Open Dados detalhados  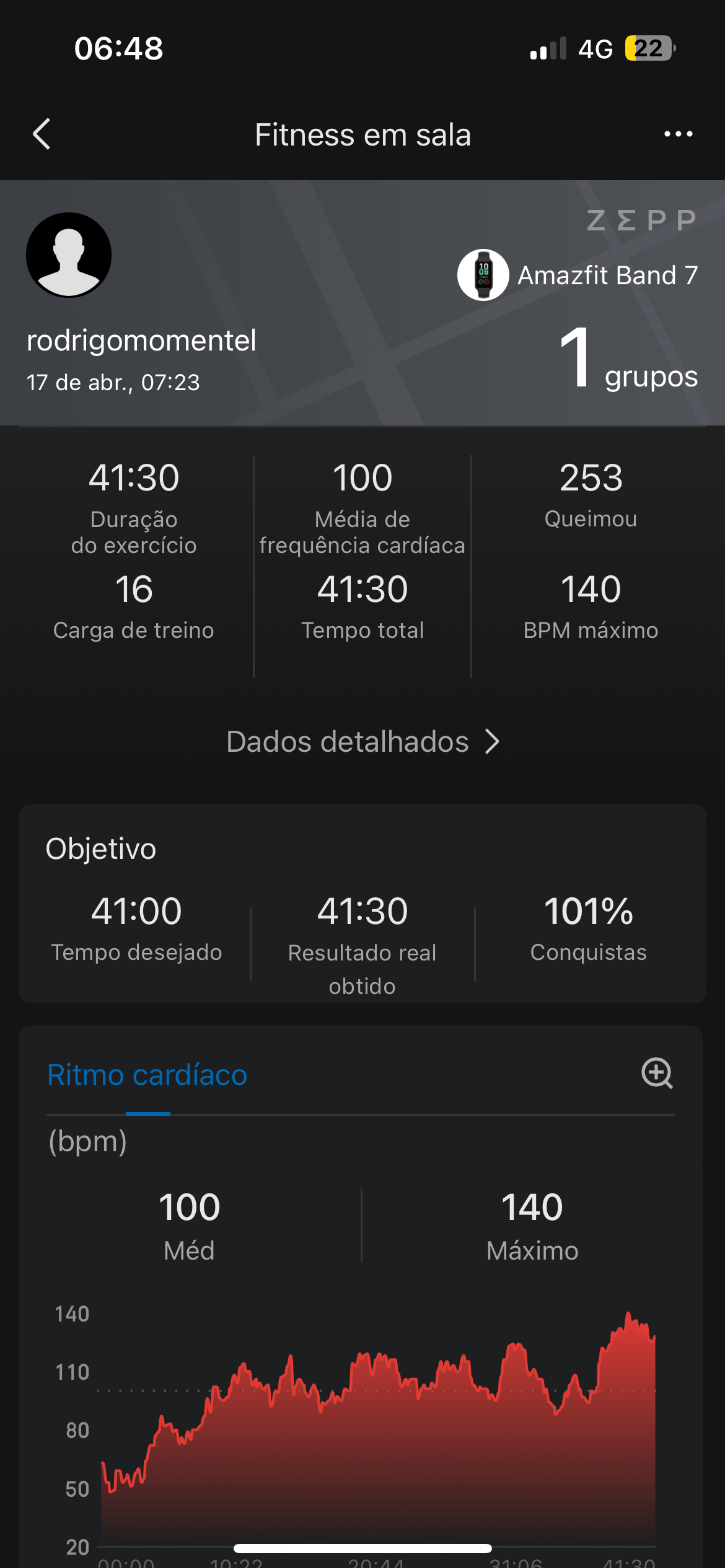pos(362,741)
